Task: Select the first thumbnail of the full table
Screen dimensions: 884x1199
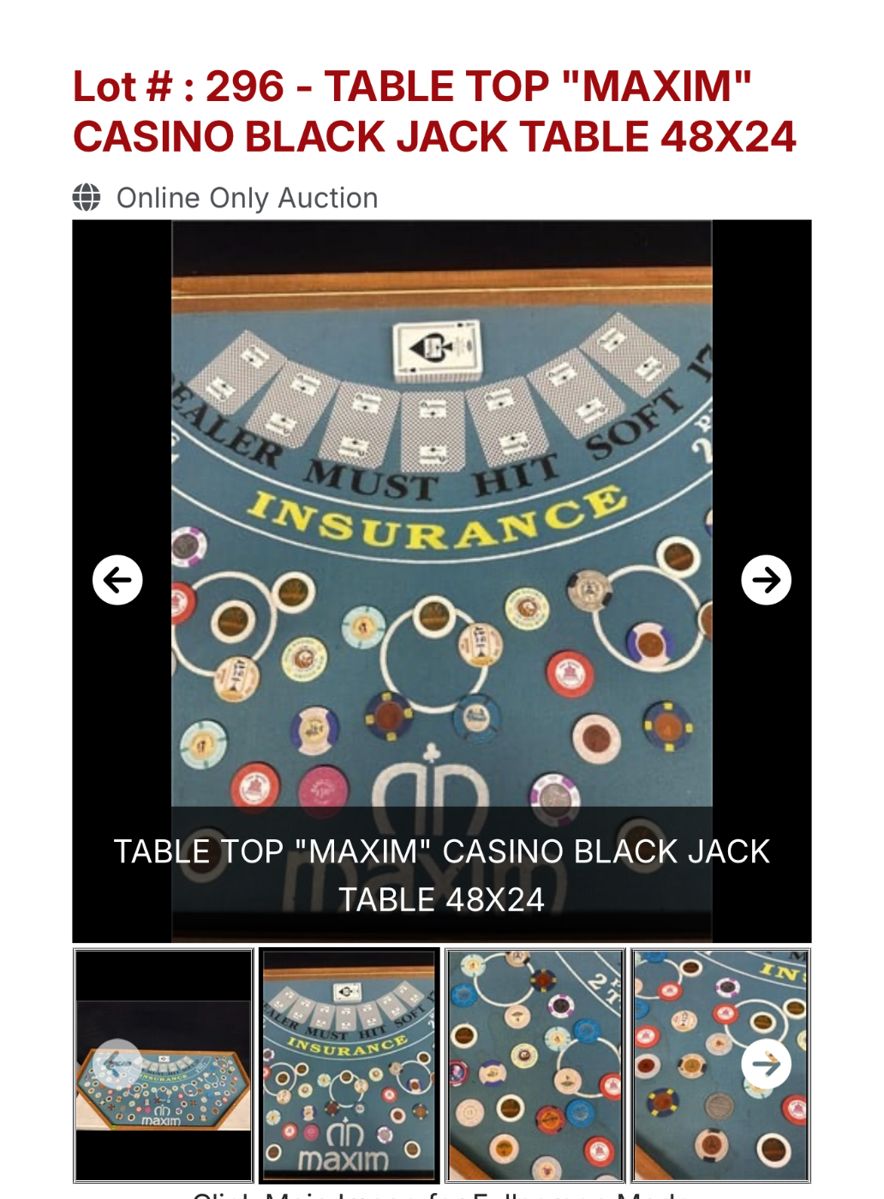Action: (x=163, y=1065)
